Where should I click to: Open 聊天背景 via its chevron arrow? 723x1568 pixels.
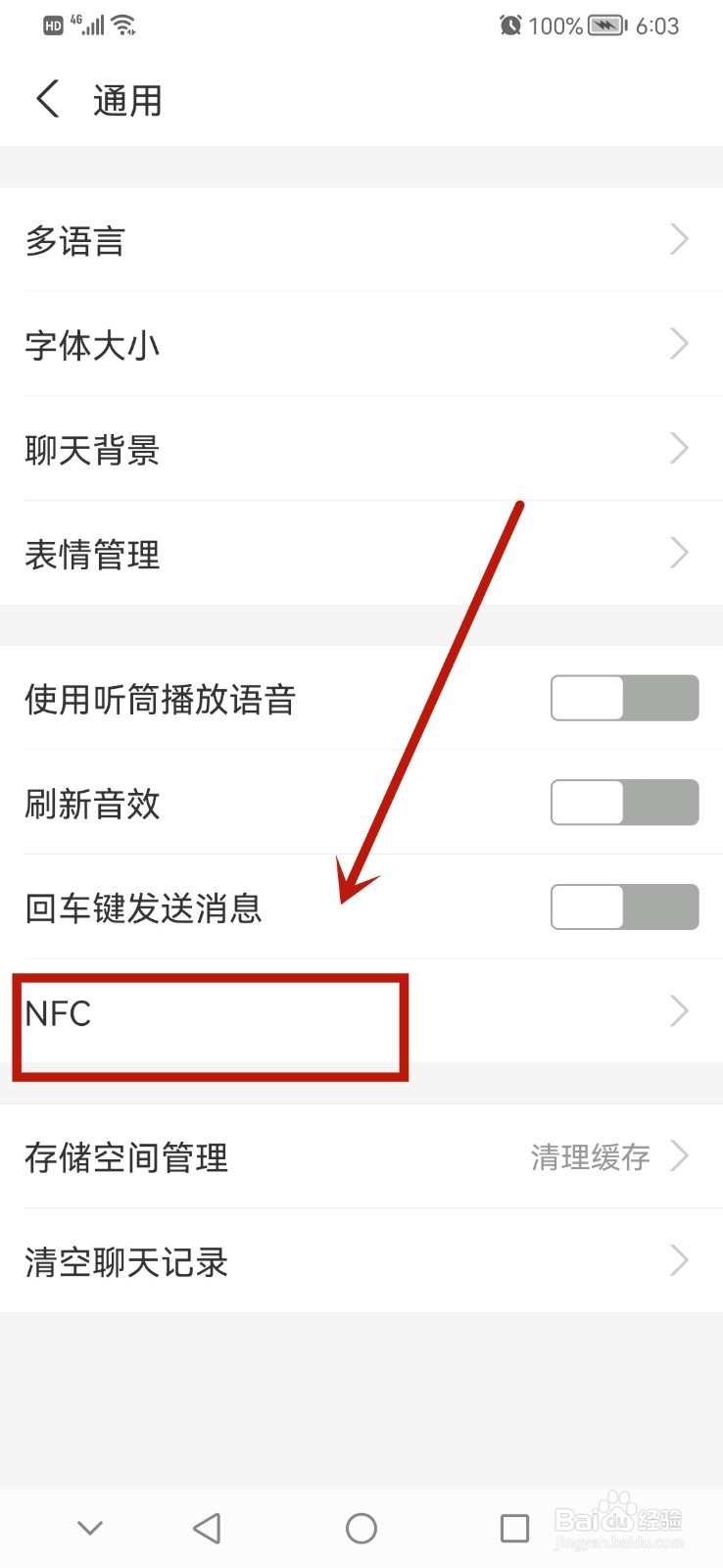678,449
